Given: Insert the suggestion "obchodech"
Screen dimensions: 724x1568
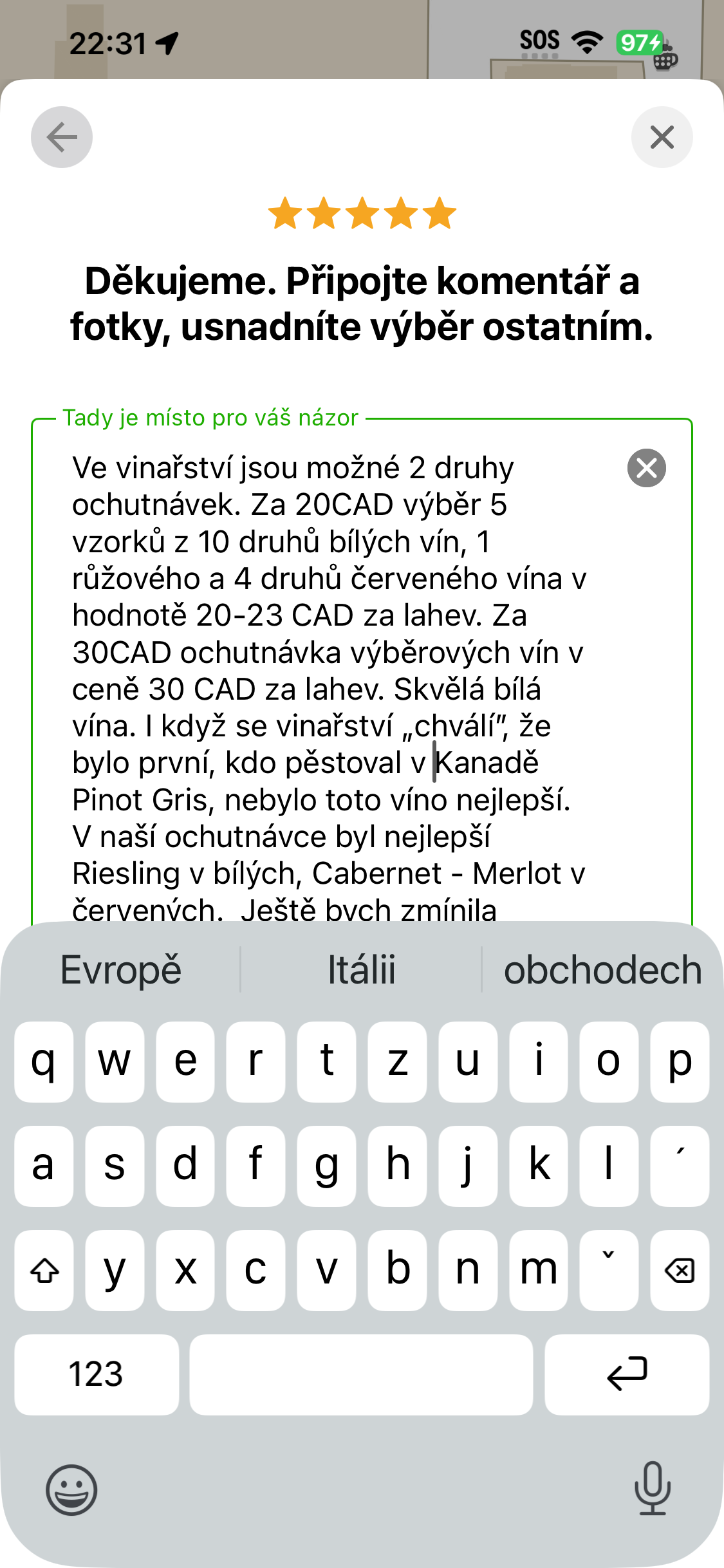Looking at the screenshot, I should click(602, 969).
